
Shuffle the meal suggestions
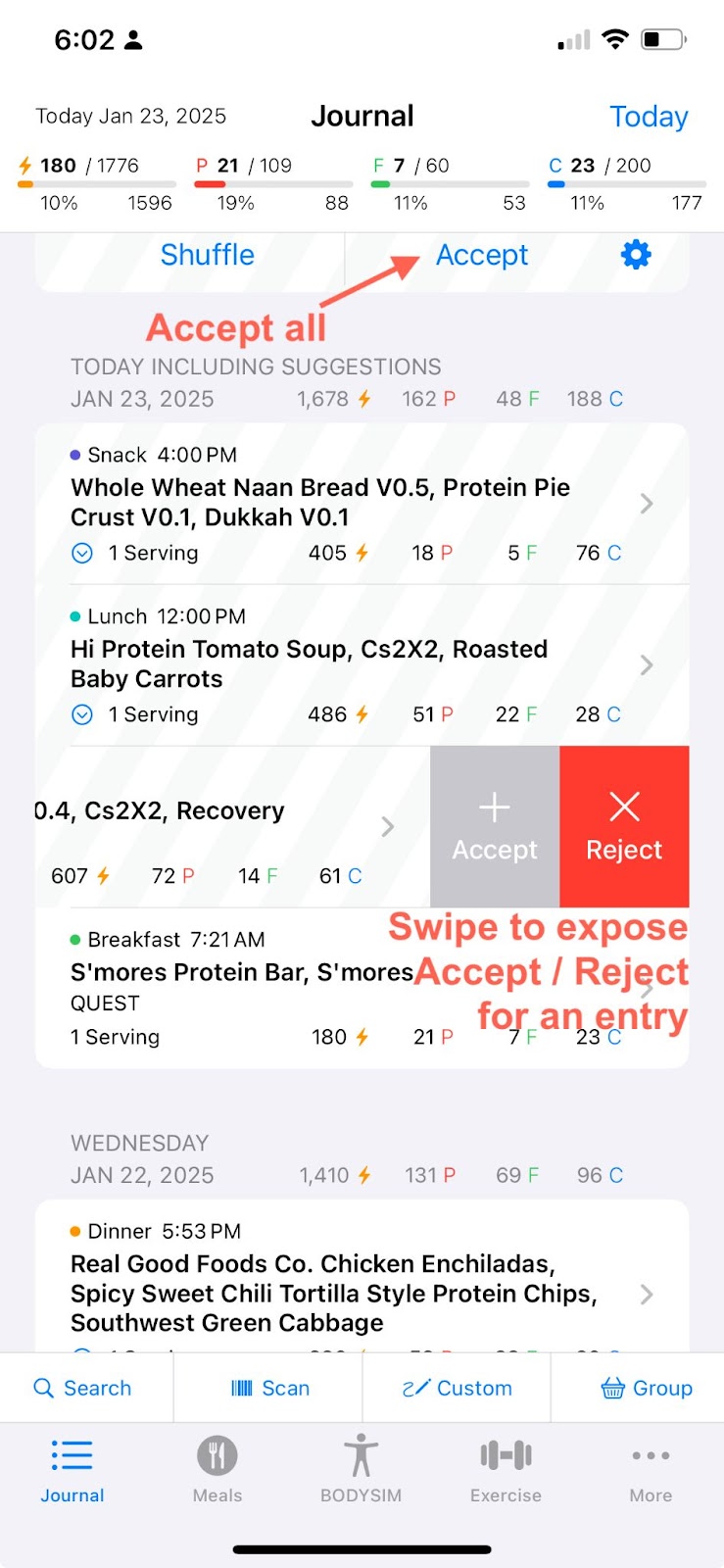(207, 255)
